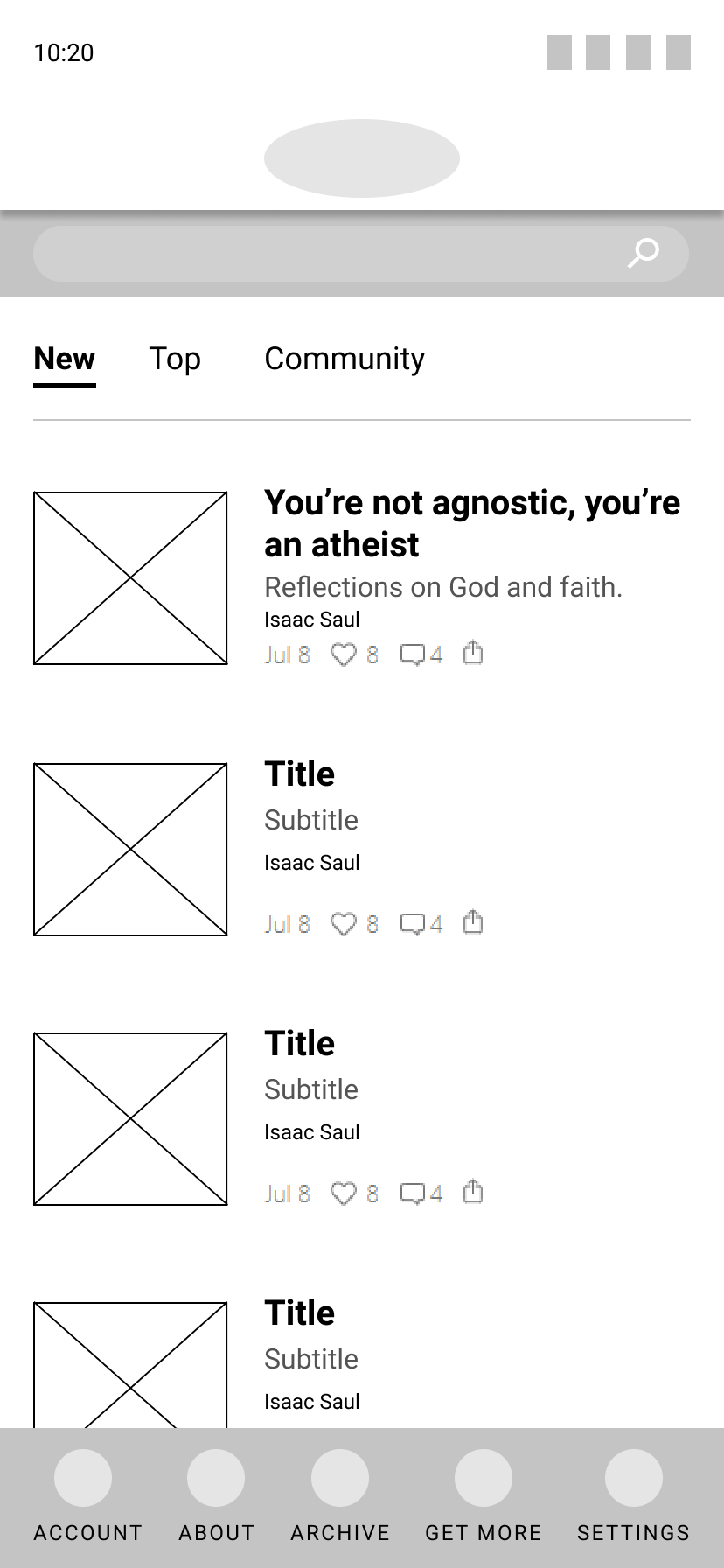
Task: Open the Settings tab
Action: coord(634,1496)
